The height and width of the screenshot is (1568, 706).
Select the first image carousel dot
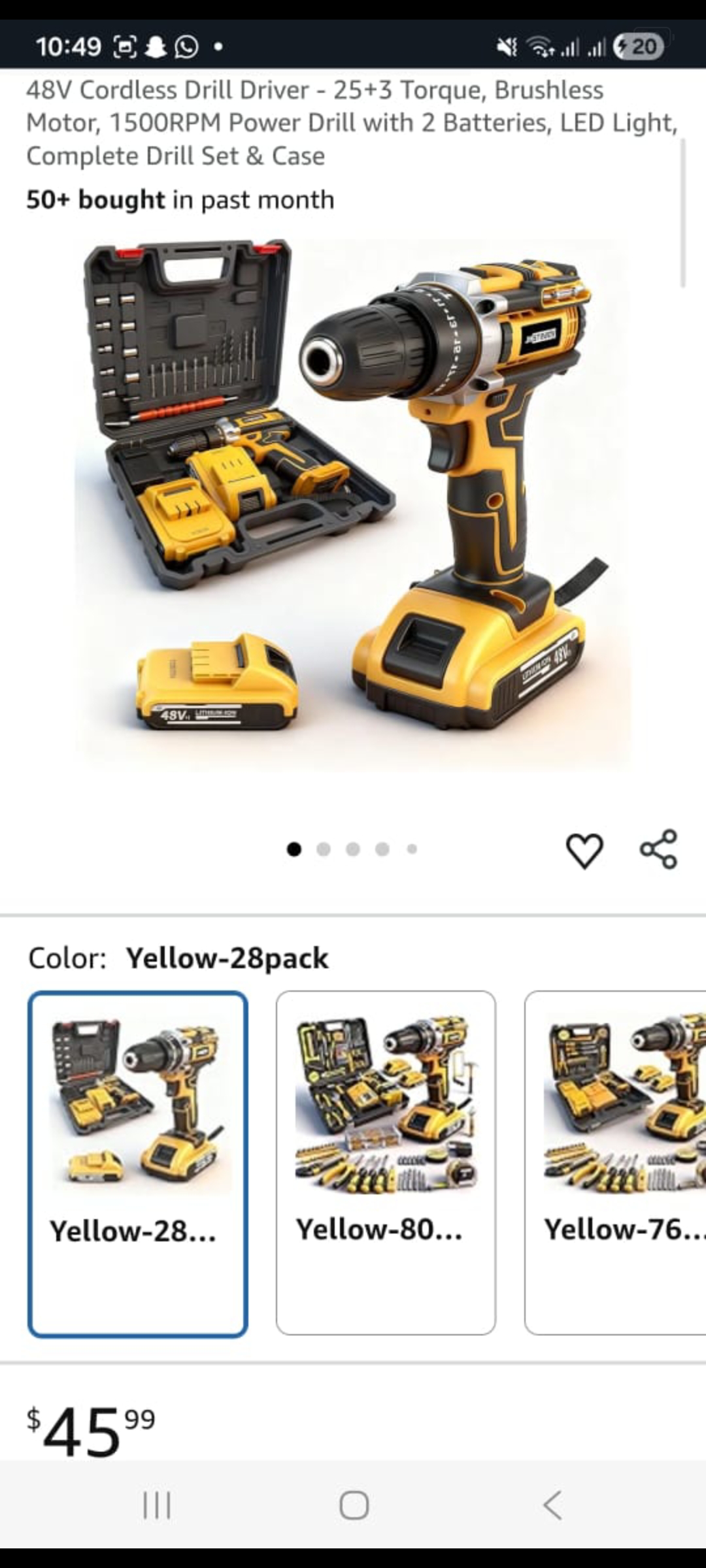pos(295,847)
